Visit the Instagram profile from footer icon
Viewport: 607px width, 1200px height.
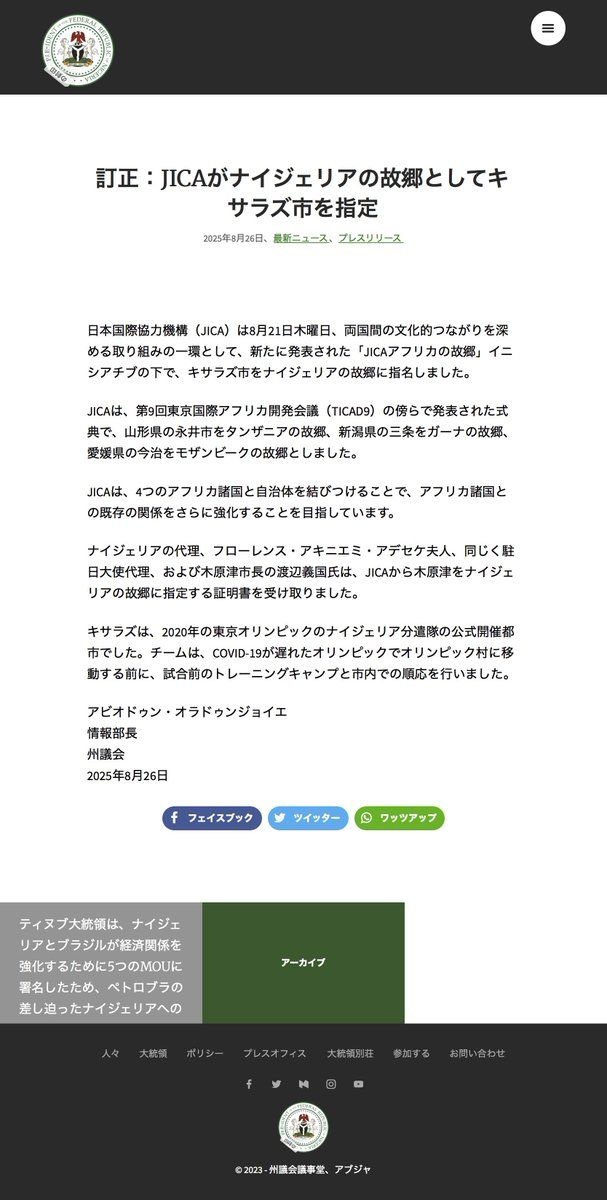point(331,1084)
